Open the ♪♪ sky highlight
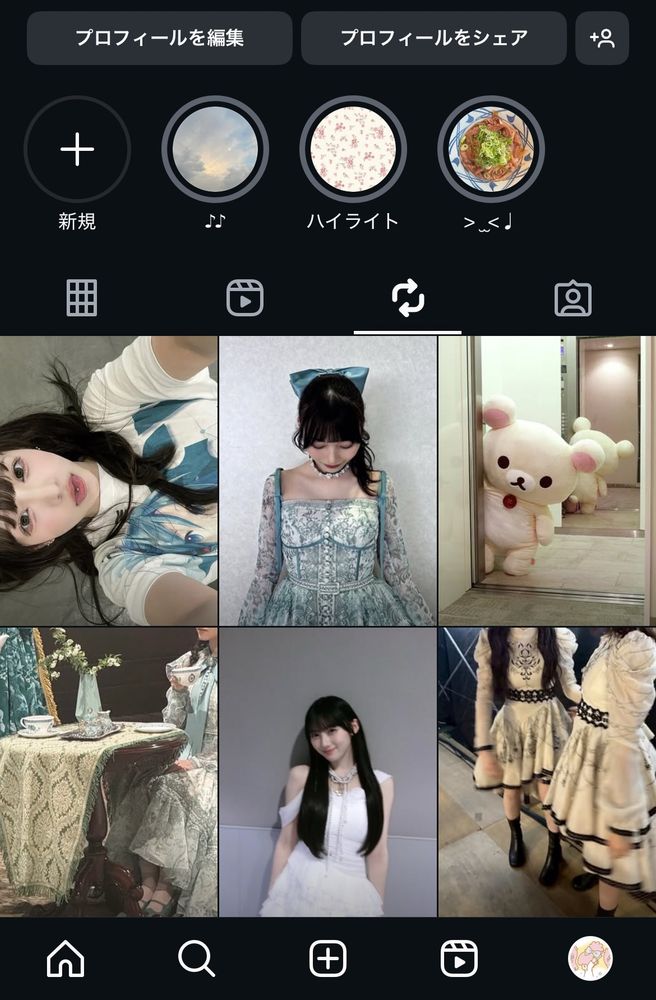This screenshot has height=1000, width=656. tap(215, 149)
